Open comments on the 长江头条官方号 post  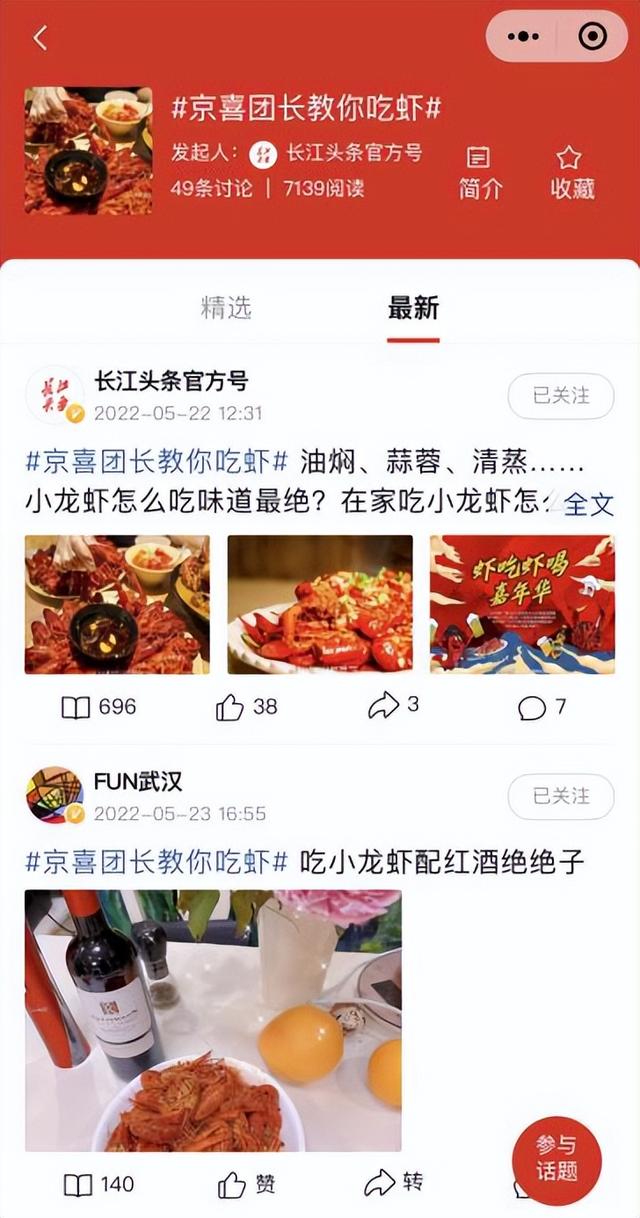coord(542,707)
